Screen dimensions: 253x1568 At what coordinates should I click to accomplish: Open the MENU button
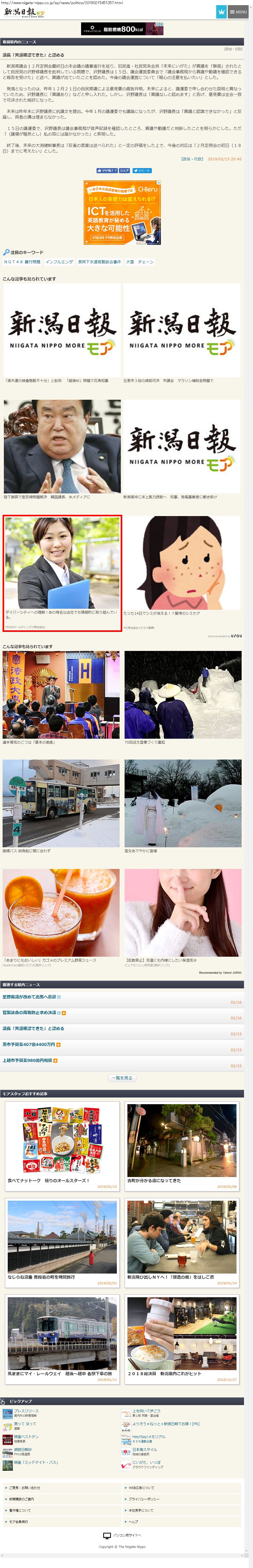238,12
